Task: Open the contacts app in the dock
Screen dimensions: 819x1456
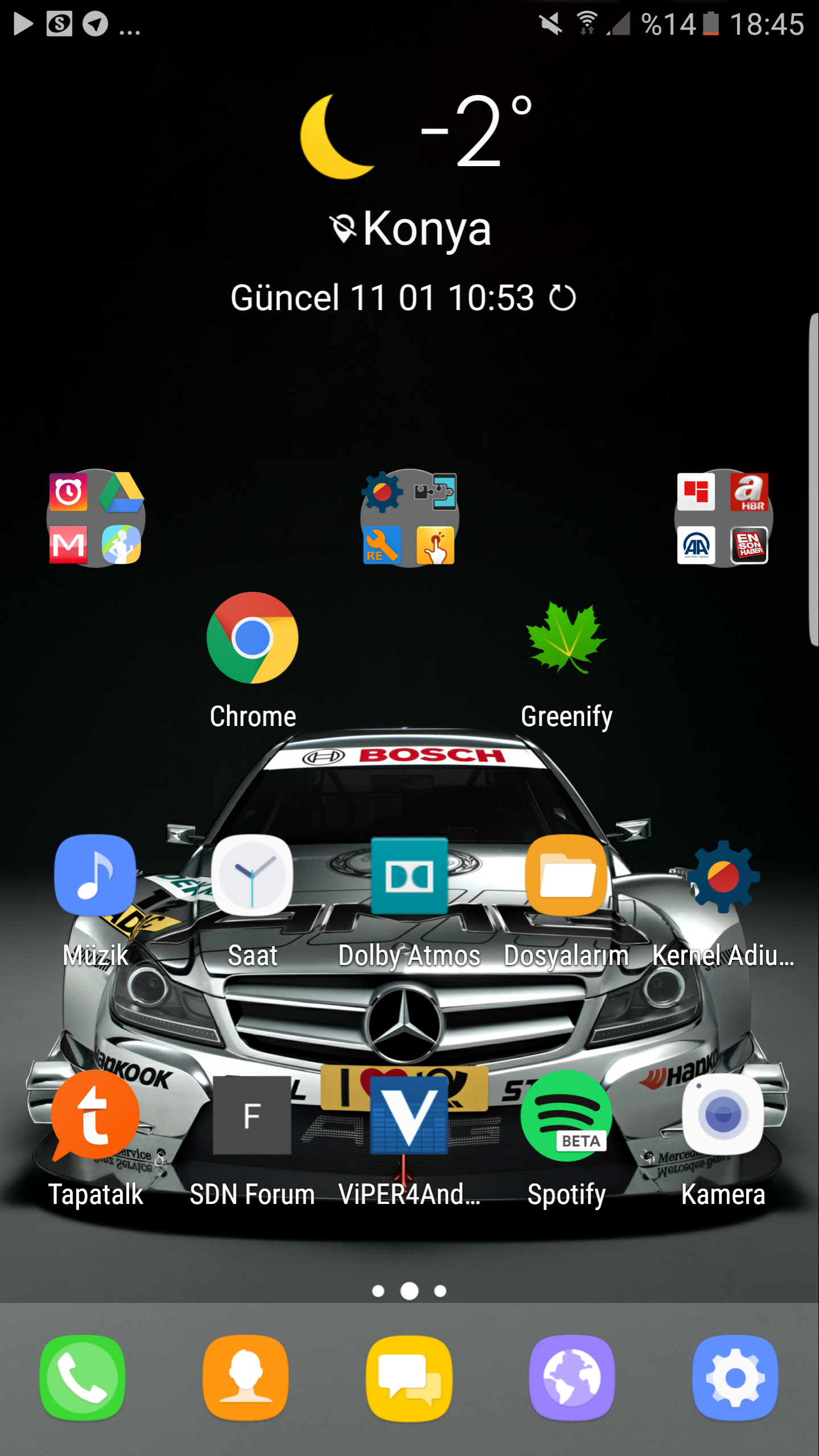Action: 245,1377
